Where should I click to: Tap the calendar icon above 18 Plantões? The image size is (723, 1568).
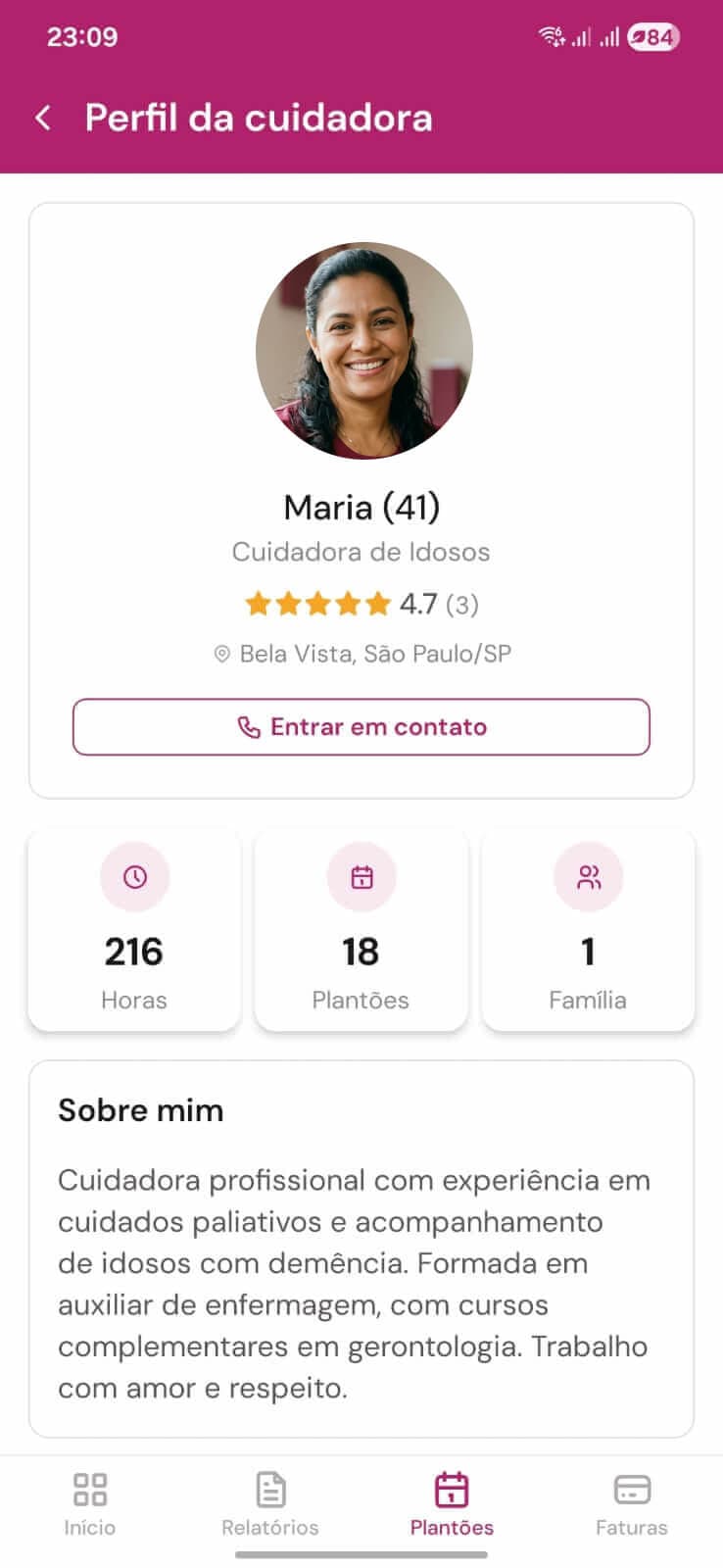click(x=361, y=877)
